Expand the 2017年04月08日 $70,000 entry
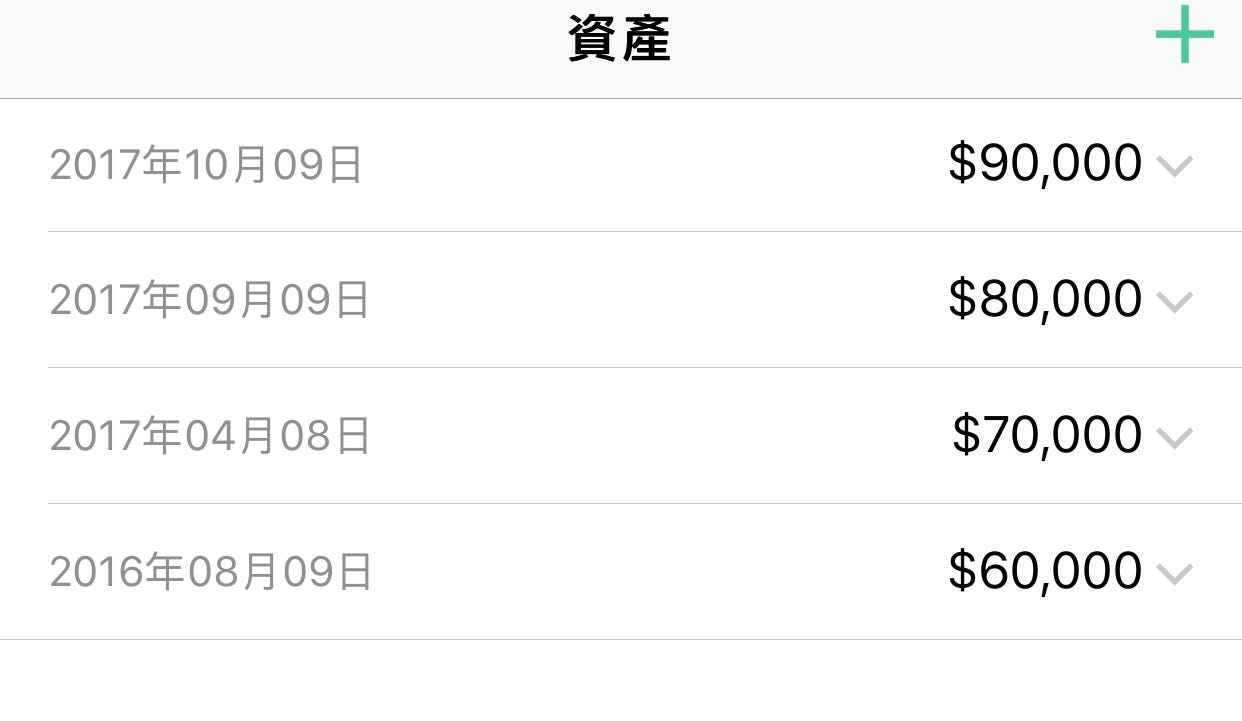1242x721 pixels. 1174,436
